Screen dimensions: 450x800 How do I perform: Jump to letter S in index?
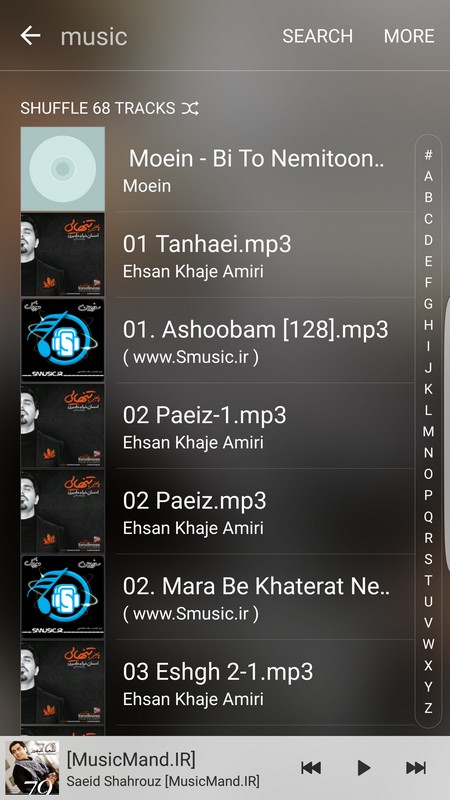click(x=428, y=559)
